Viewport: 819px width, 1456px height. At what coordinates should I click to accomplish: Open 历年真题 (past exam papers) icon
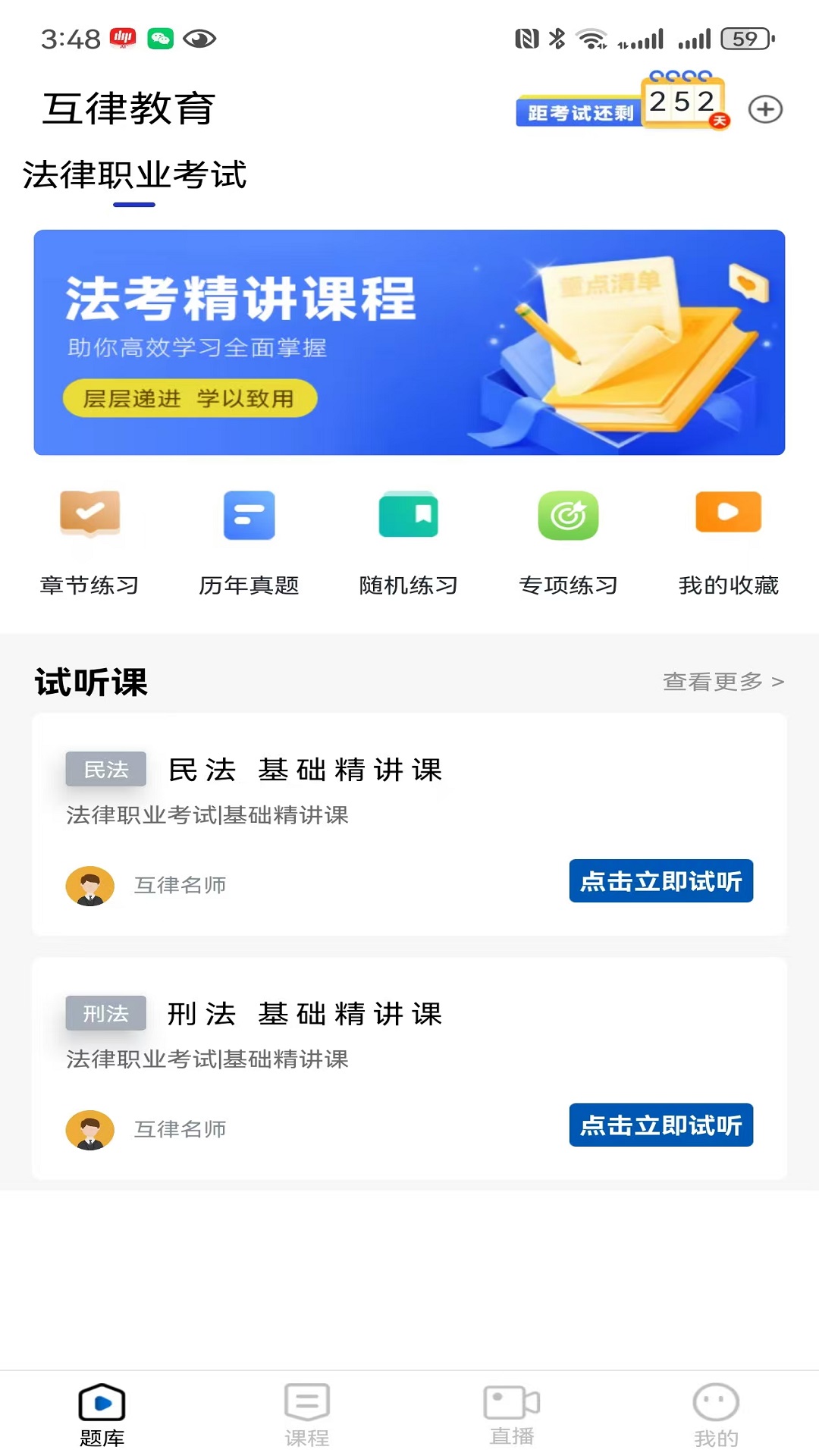249,516
